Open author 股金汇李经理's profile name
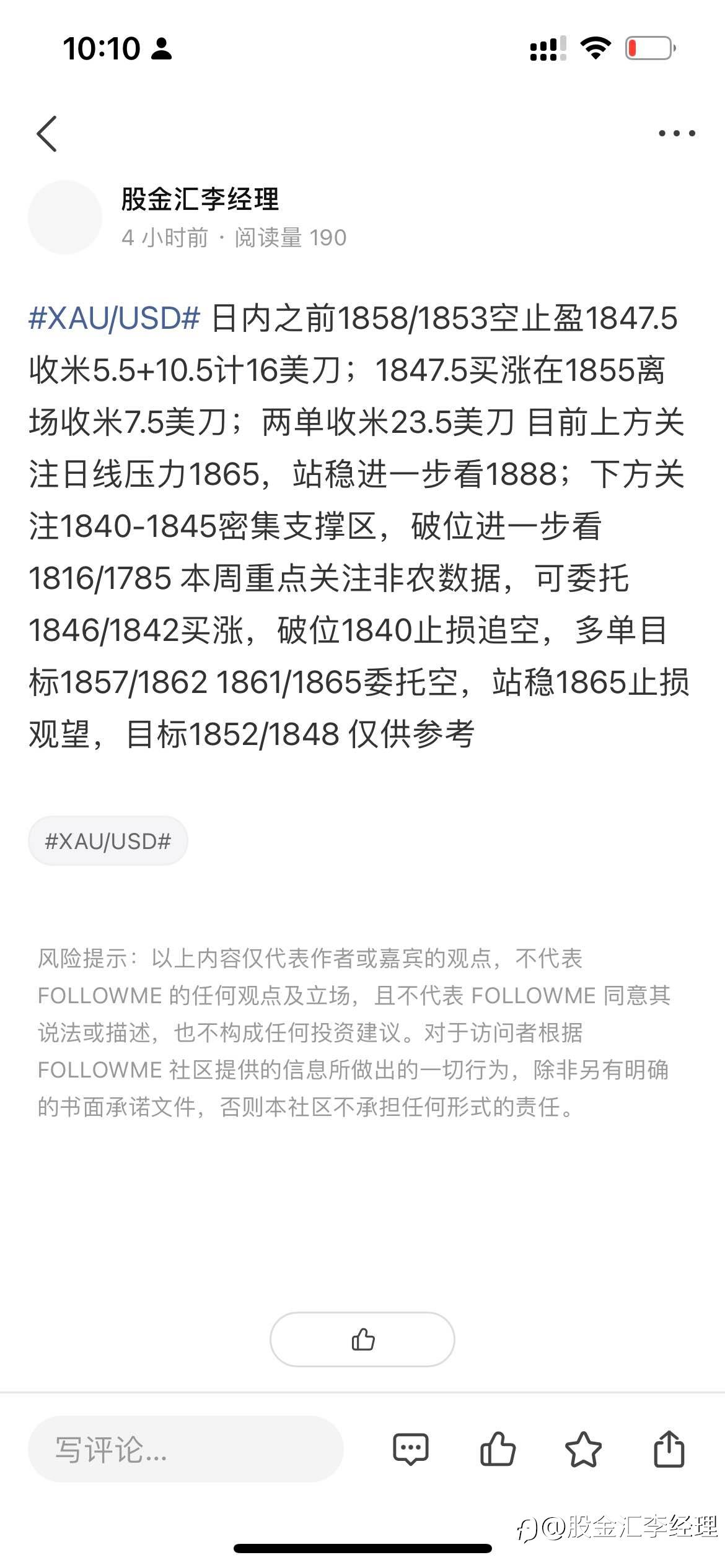Image resolution: width=725 pixels, height=1568 pixels. tap(200, 199)
